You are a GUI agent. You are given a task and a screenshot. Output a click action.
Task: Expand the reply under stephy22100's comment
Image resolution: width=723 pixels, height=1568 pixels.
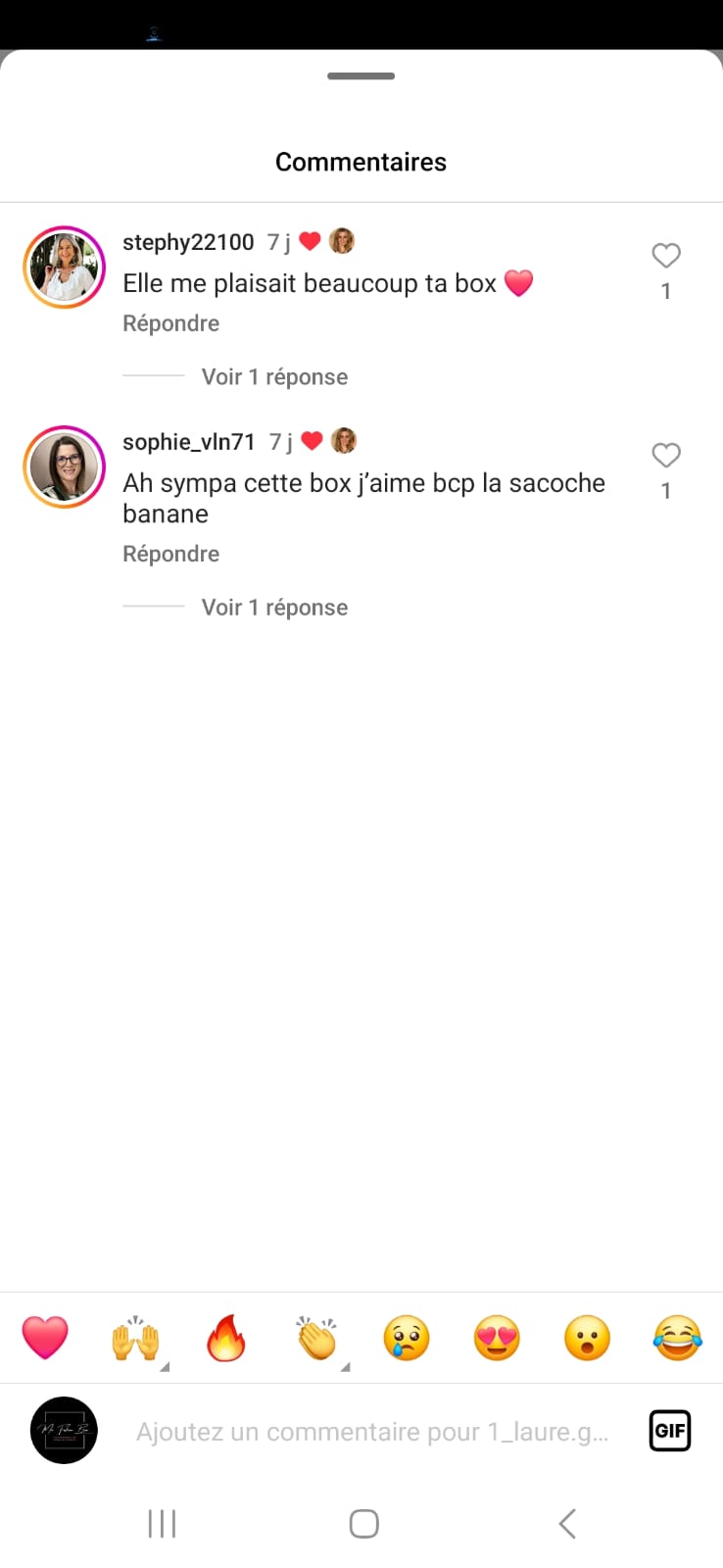(274, 377)
